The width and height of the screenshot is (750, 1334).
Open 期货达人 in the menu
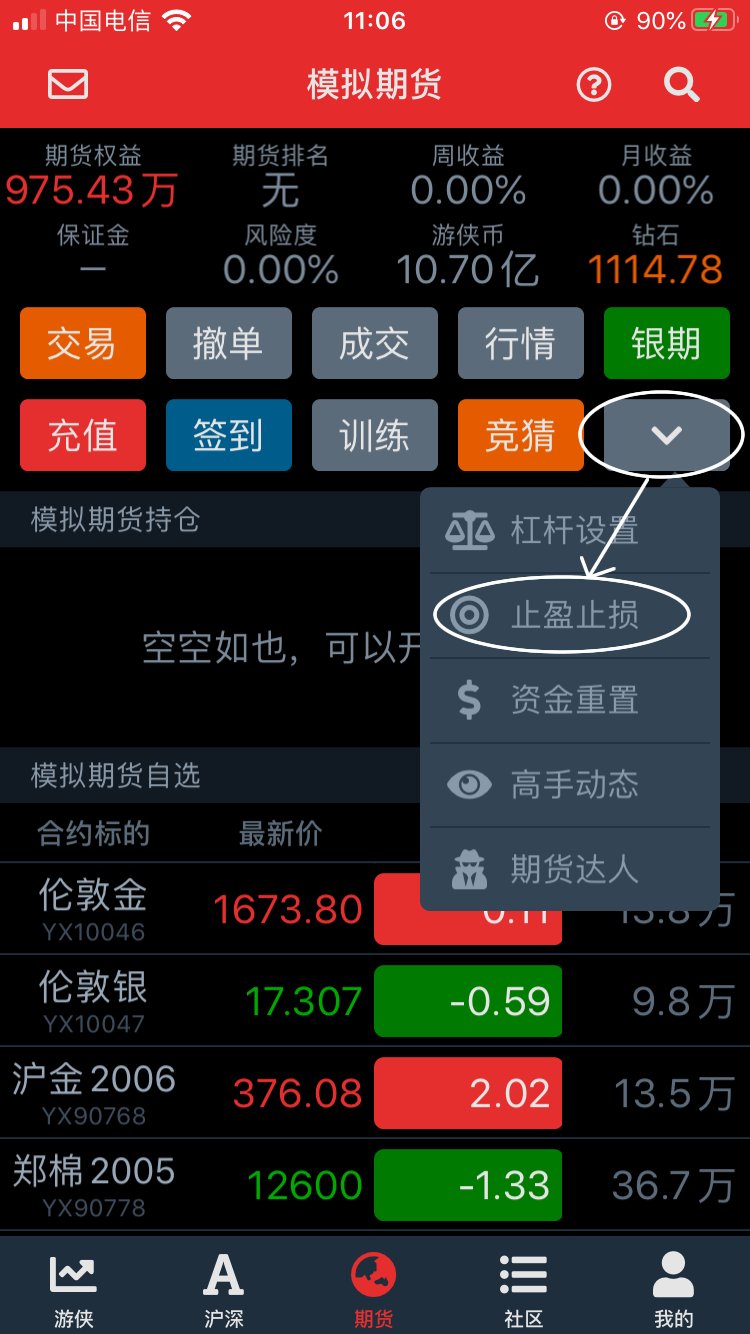[570, 870]
